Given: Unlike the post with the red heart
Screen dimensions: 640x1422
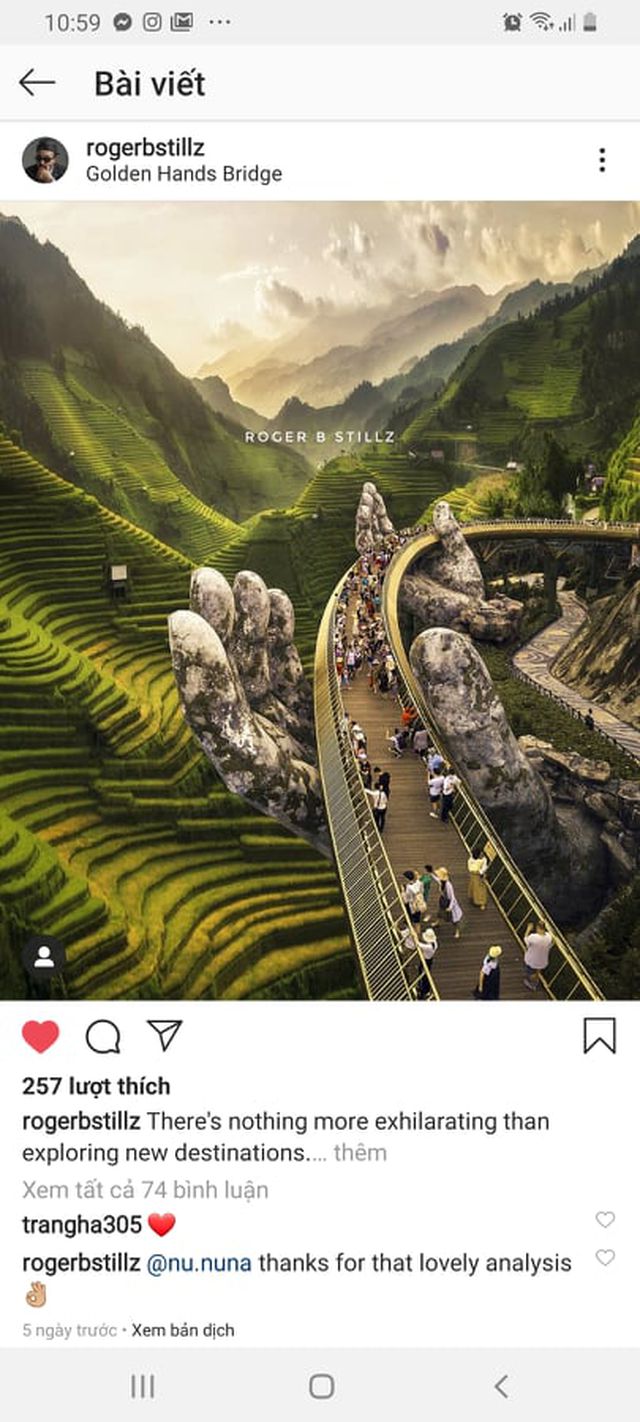Looking at the screenshot, I should pos(41,1037).
